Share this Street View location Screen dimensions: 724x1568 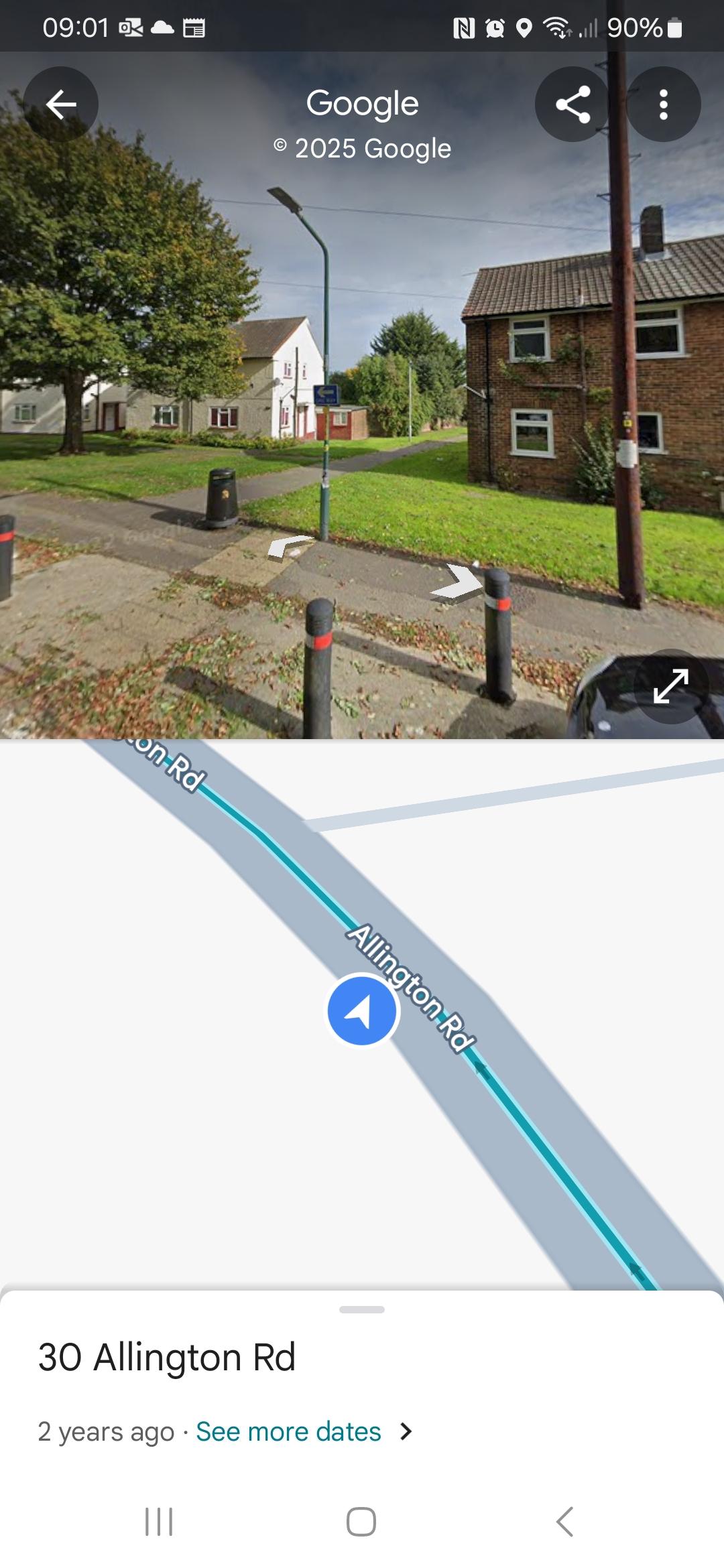572,104
